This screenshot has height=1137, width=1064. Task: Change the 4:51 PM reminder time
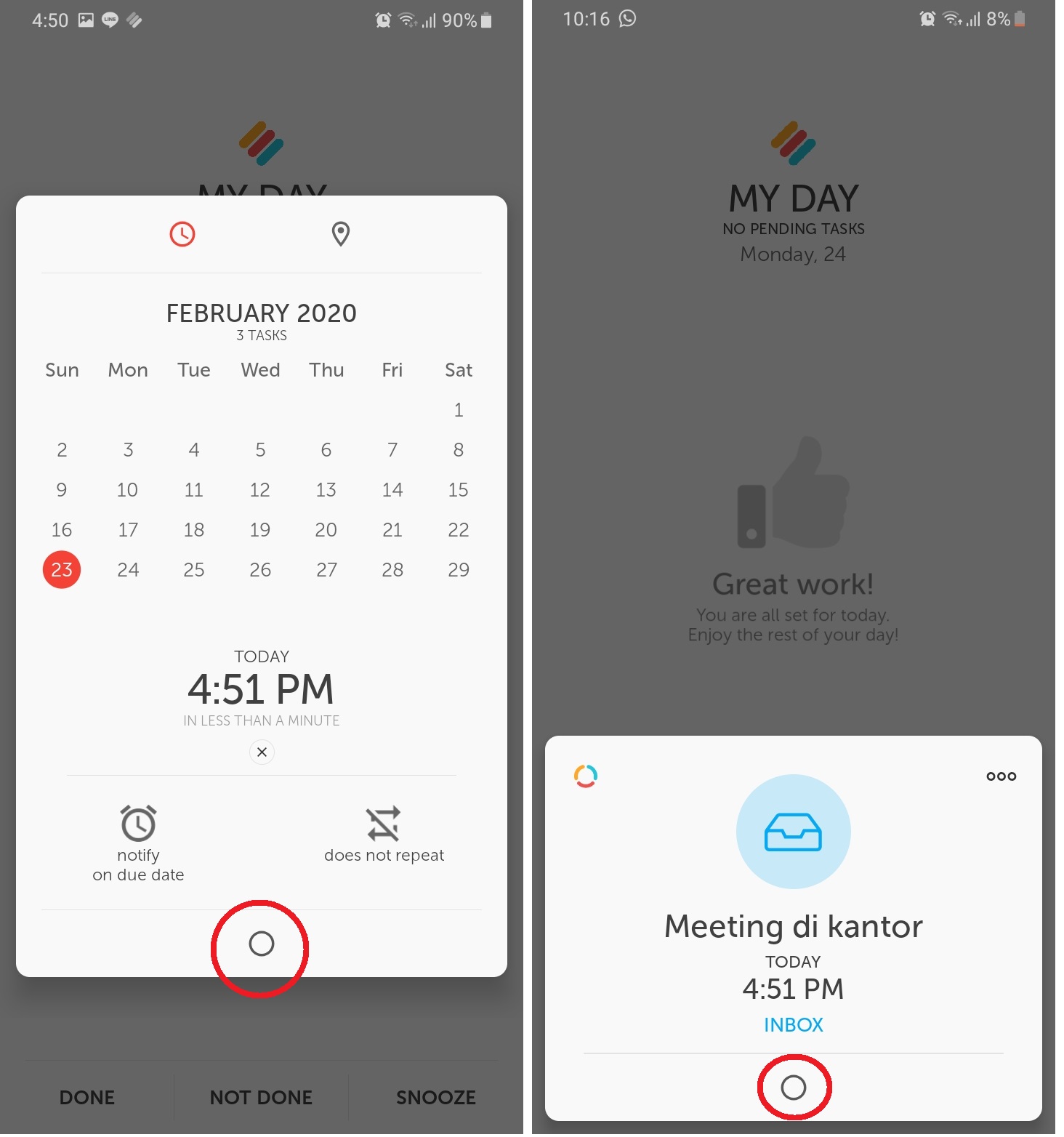pyautogui.click(x=261, y=689)
